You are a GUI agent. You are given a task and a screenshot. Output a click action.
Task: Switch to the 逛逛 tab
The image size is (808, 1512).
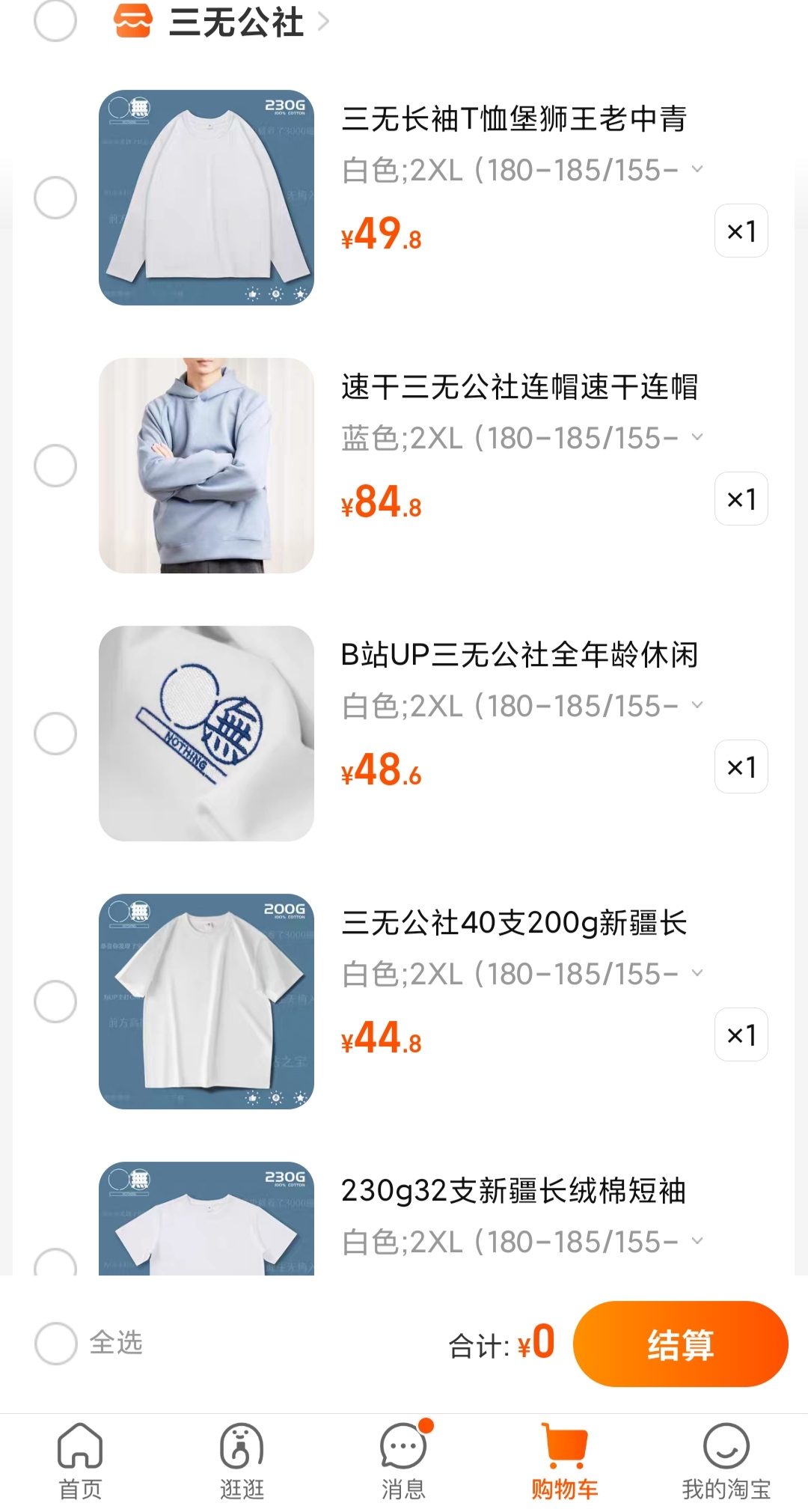coord(242,1461)
